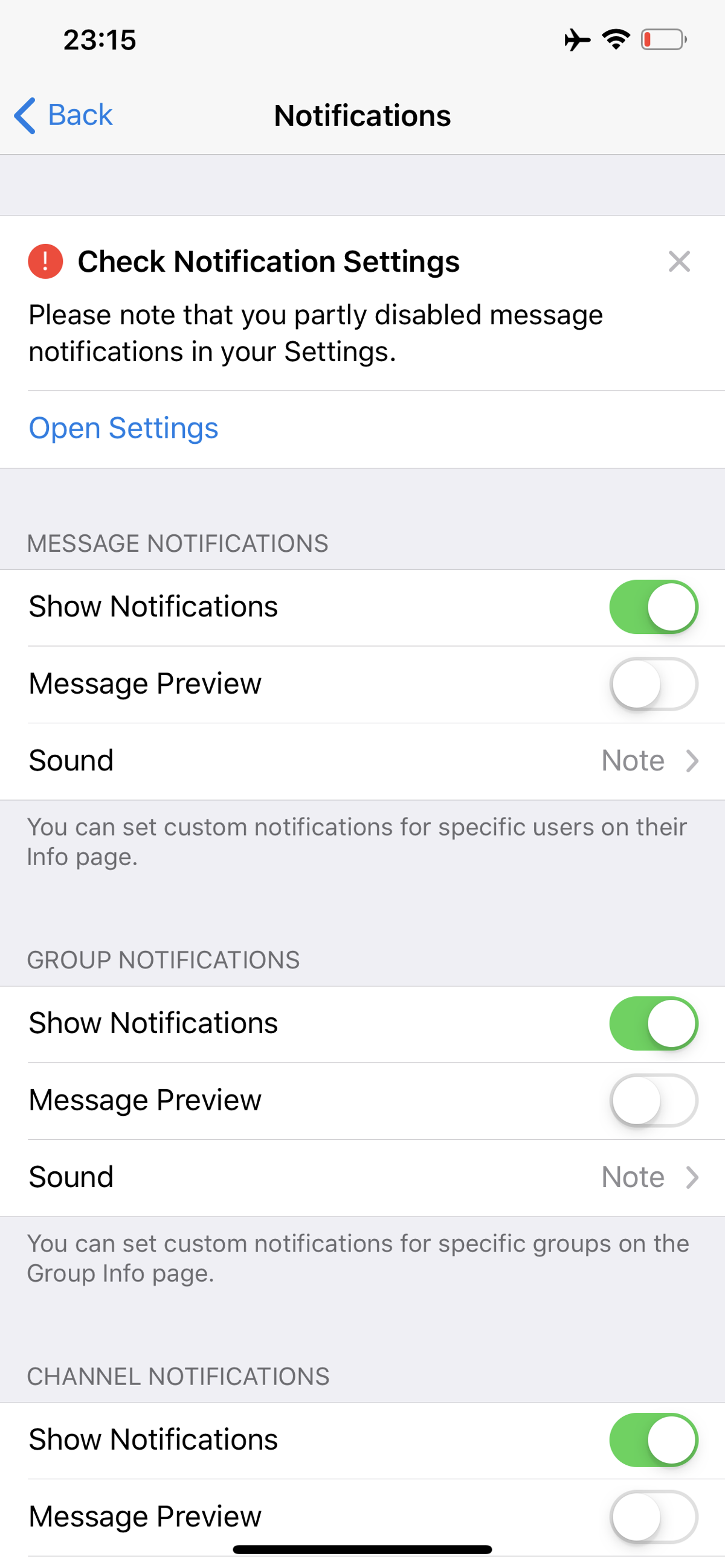Turn off Show Notifications for channels
Image resolution: width=725 pixels, height=1568 pixels.
click(653, 1439)
